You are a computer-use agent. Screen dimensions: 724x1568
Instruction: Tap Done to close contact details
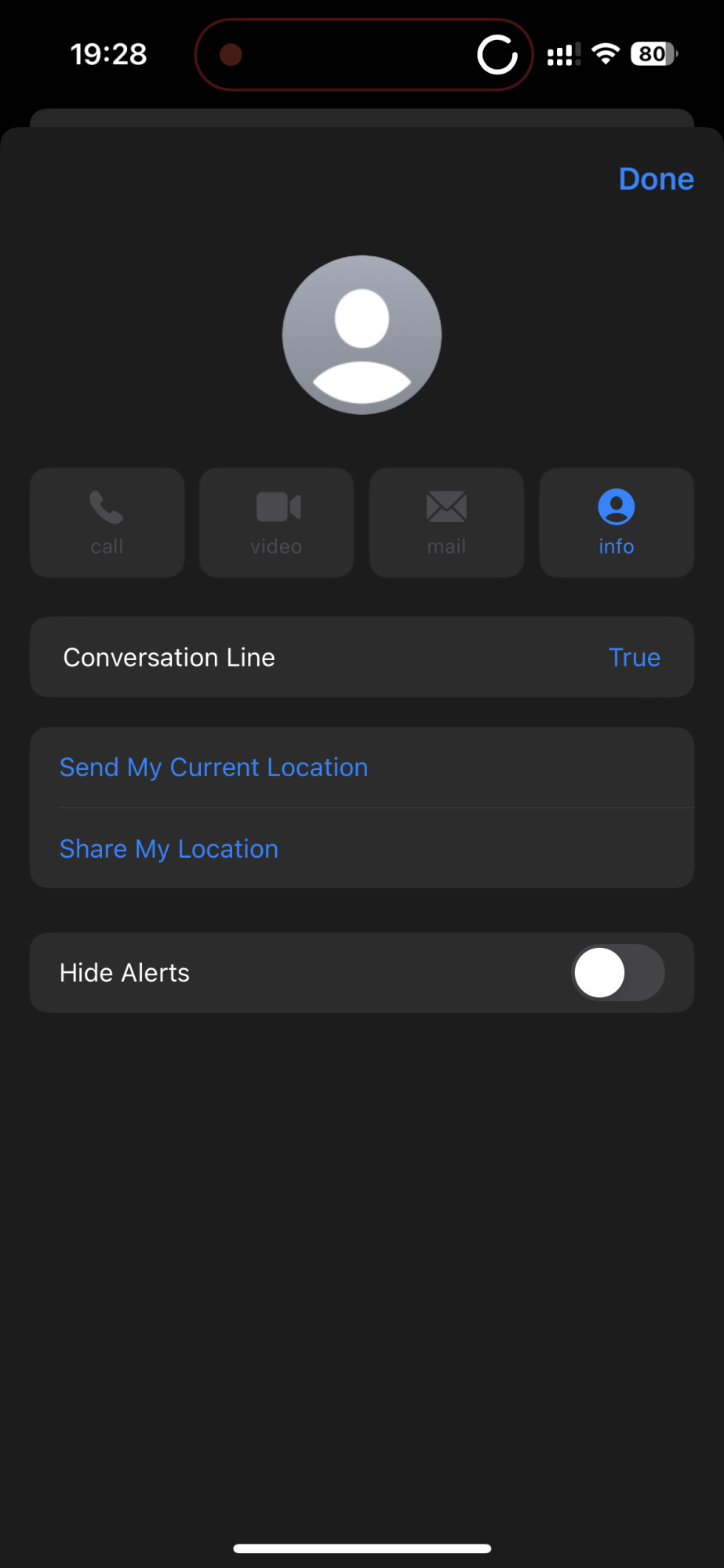(656, 180)
